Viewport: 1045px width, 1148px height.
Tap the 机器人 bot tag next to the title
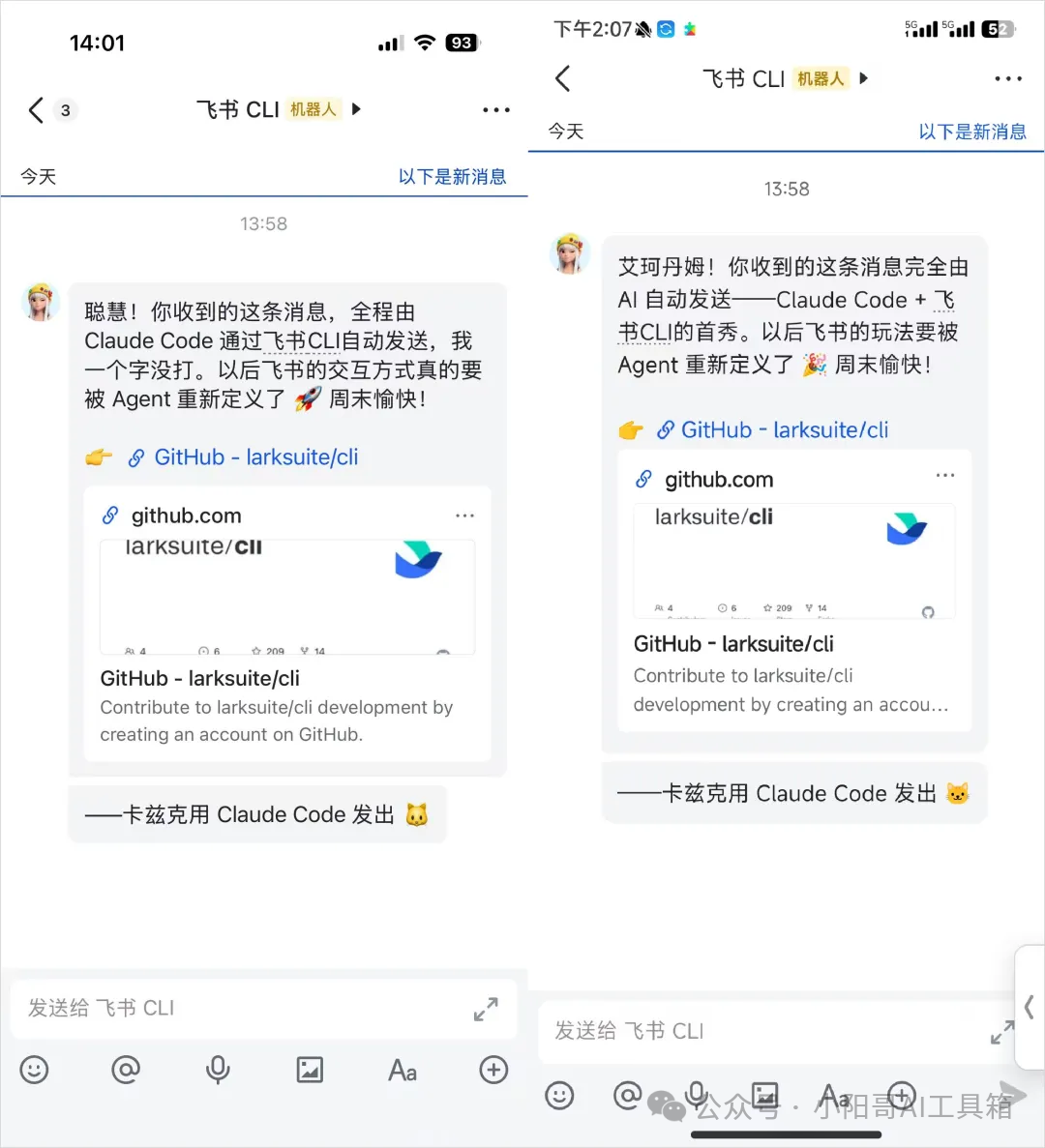click(x=313, y=109)
